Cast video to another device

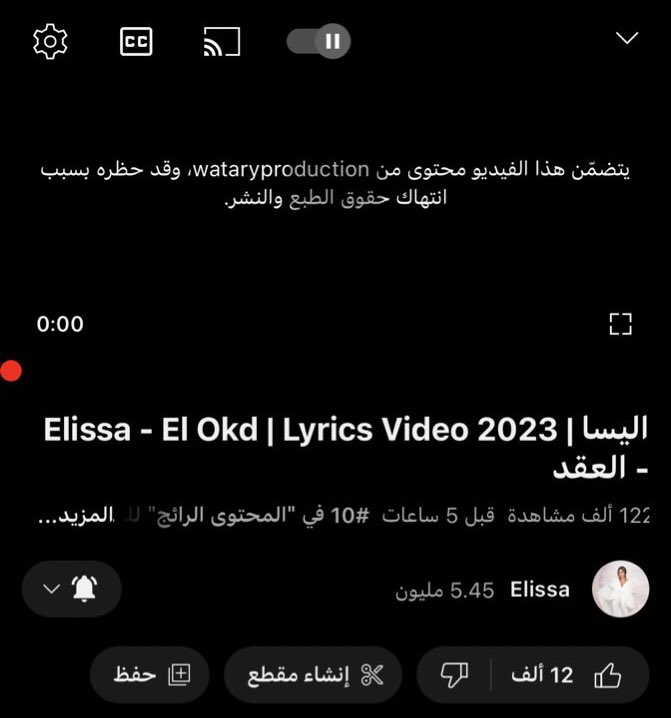(221, 41)
